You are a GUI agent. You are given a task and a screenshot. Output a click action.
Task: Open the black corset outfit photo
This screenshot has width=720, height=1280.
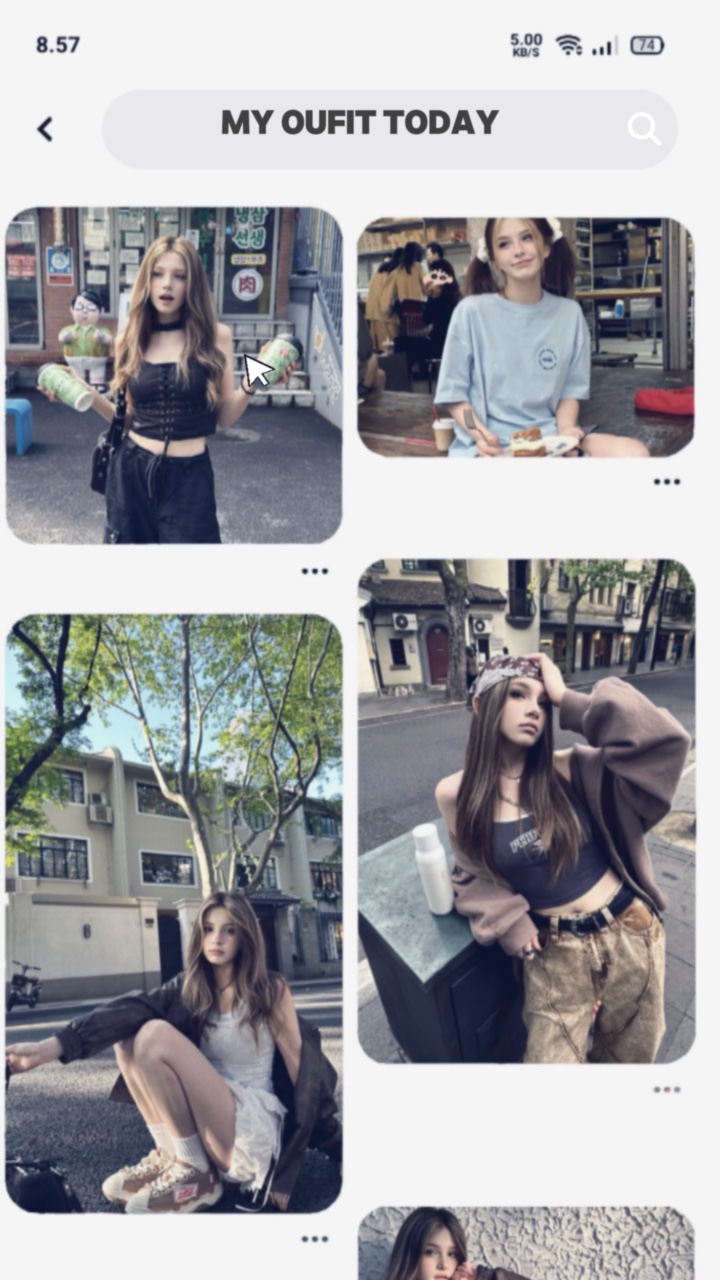(174, 375)
